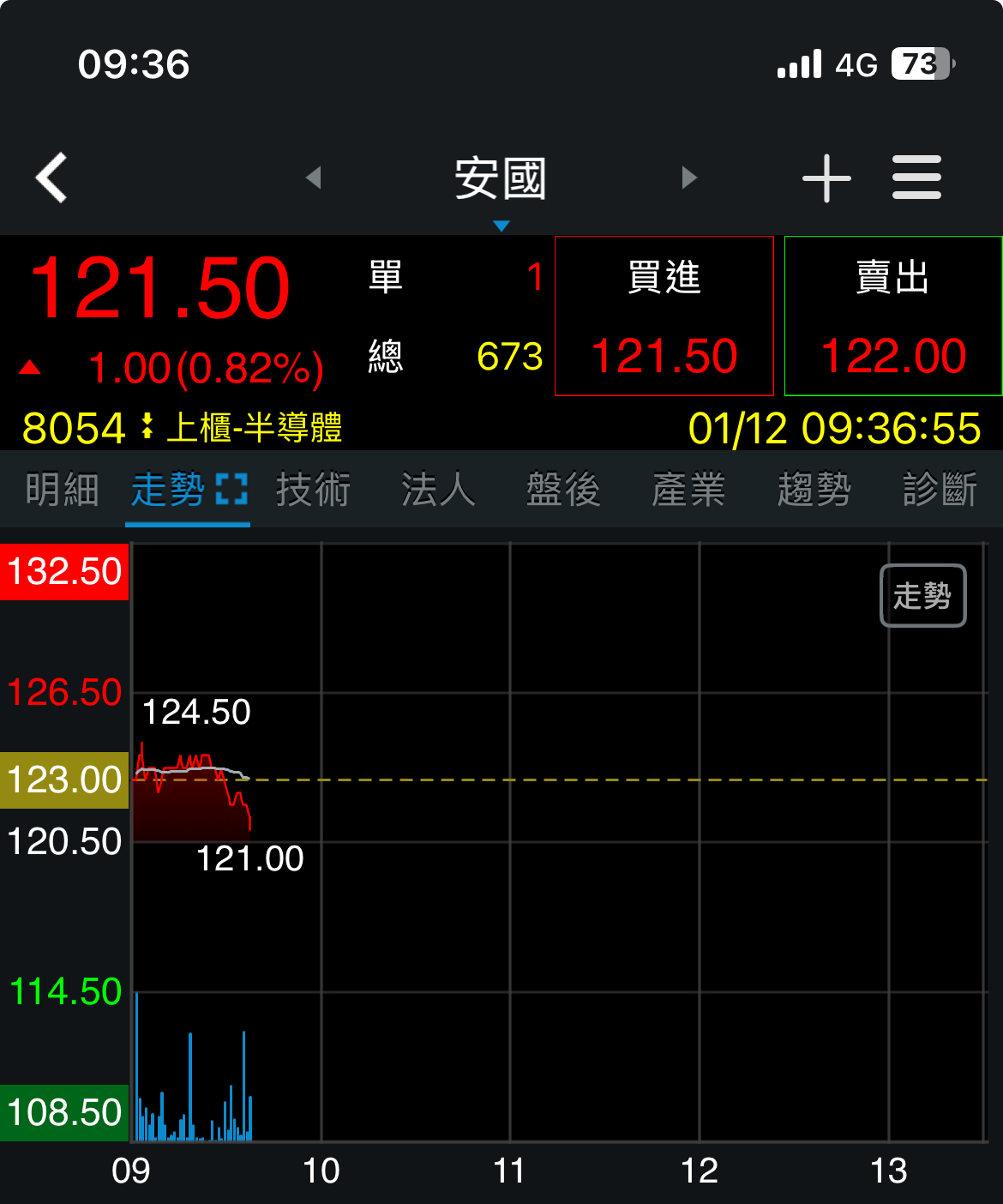This screenshot has height=1204, width=1003.
Task: Add 安國 to watchlist with plus icon
Action: point(826,178)
